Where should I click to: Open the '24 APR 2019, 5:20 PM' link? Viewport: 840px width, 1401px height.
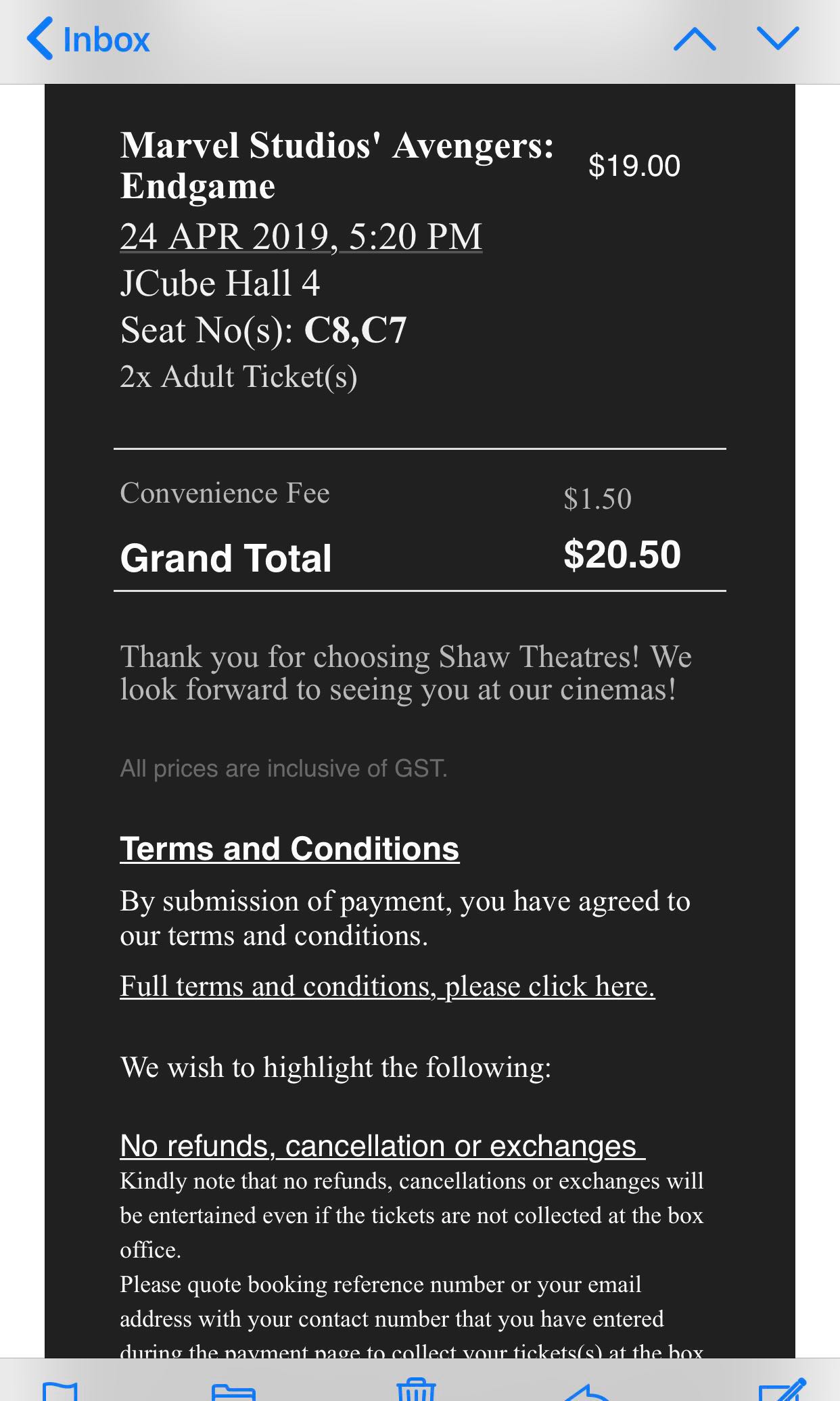[x=300, y=236]
